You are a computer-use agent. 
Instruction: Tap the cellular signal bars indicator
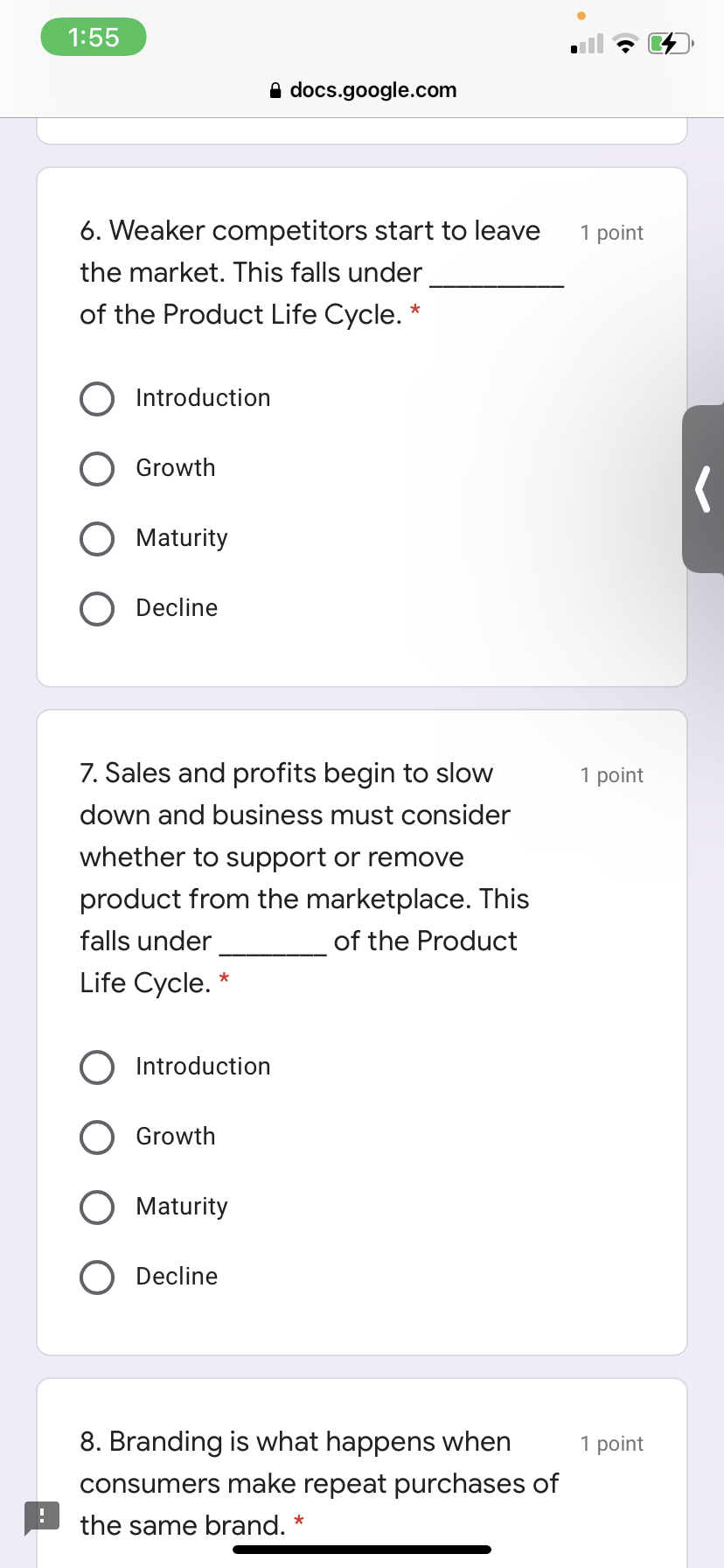585,43
